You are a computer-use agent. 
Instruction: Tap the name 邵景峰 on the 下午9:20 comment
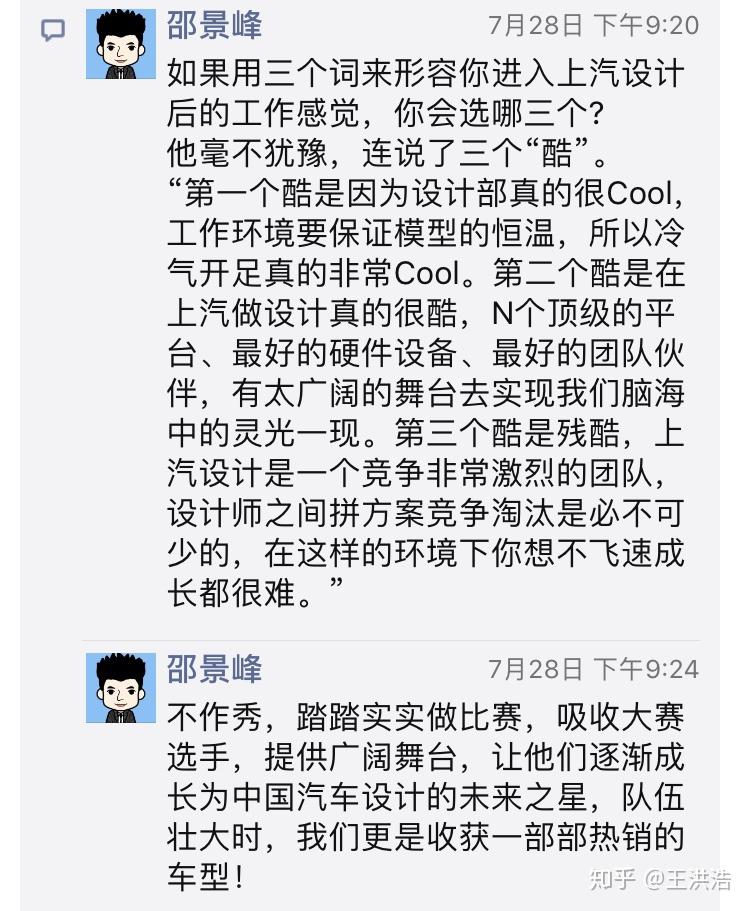click(214, 25)
